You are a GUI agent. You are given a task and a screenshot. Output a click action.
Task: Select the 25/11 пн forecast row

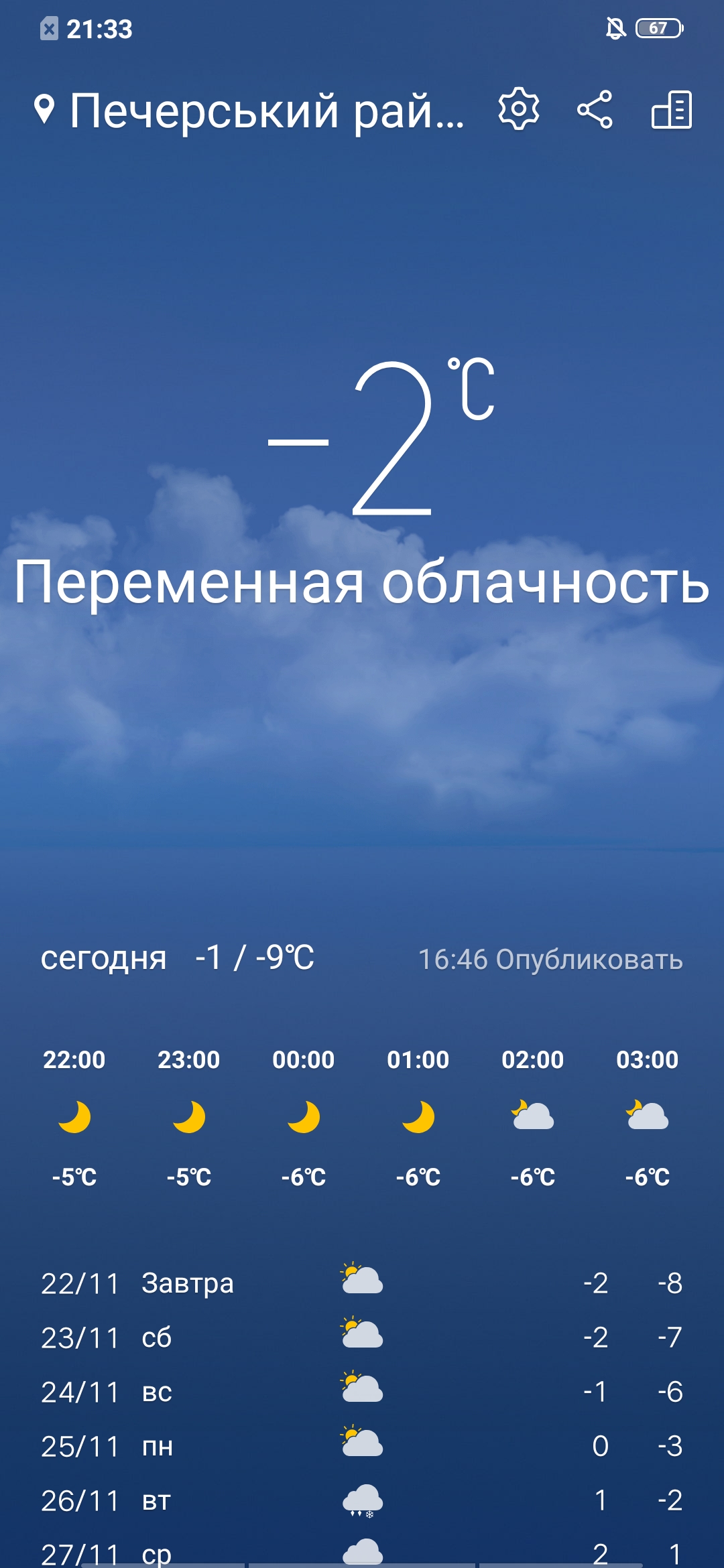(x=362, y=1446)
